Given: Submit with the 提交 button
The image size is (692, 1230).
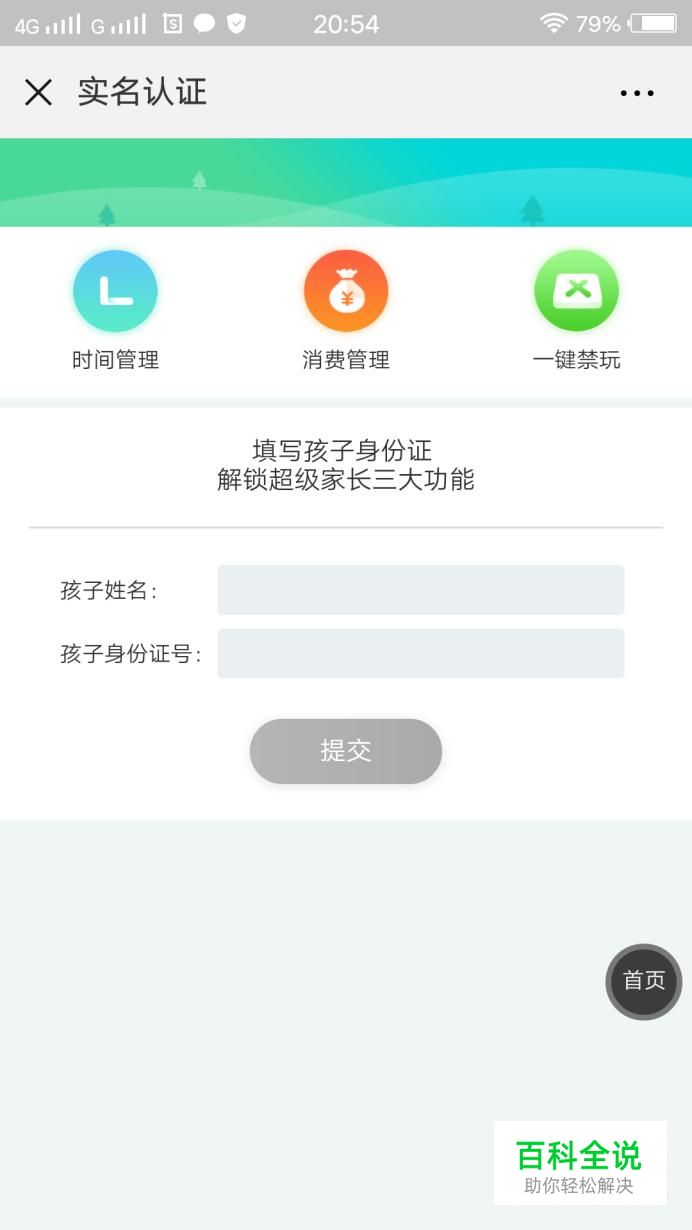Looking at the screenshot, I should point(346,751).
